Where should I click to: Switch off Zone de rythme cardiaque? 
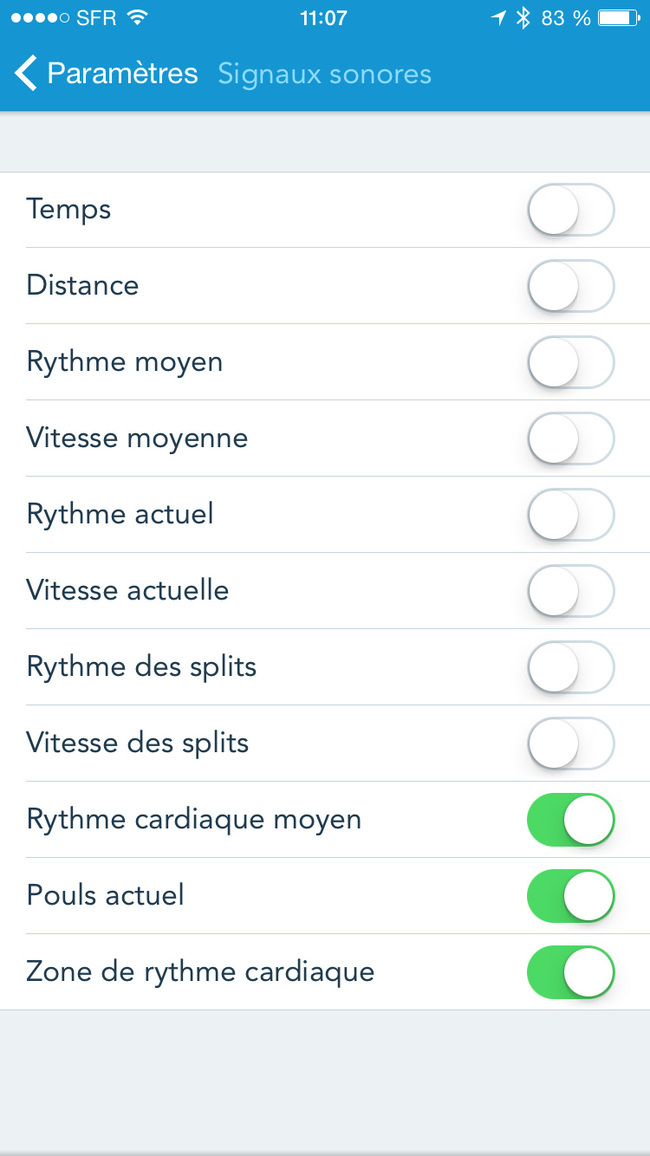(x=571, y=972)
